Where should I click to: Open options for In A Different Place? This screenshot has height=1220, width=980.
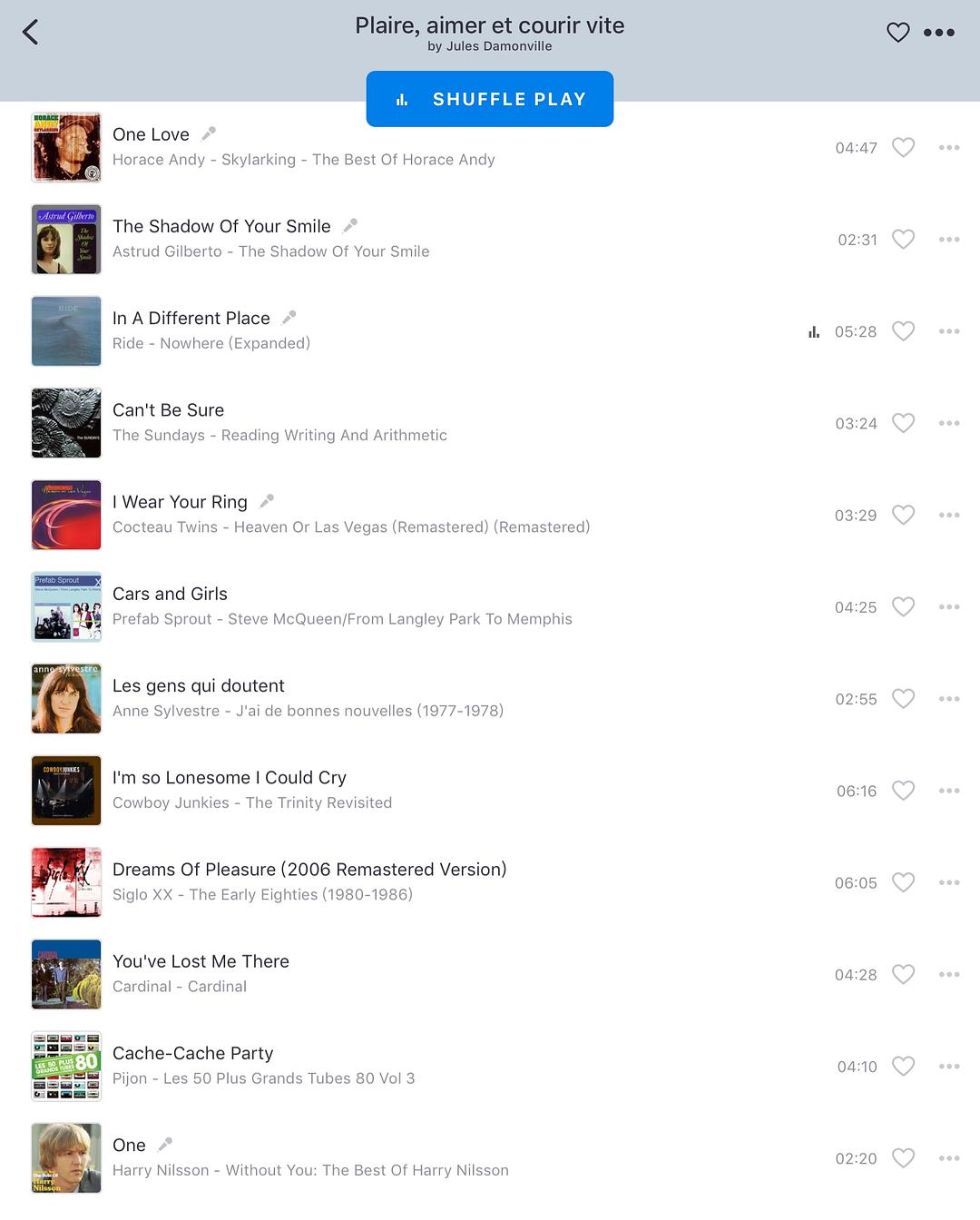tap(949, 331)
